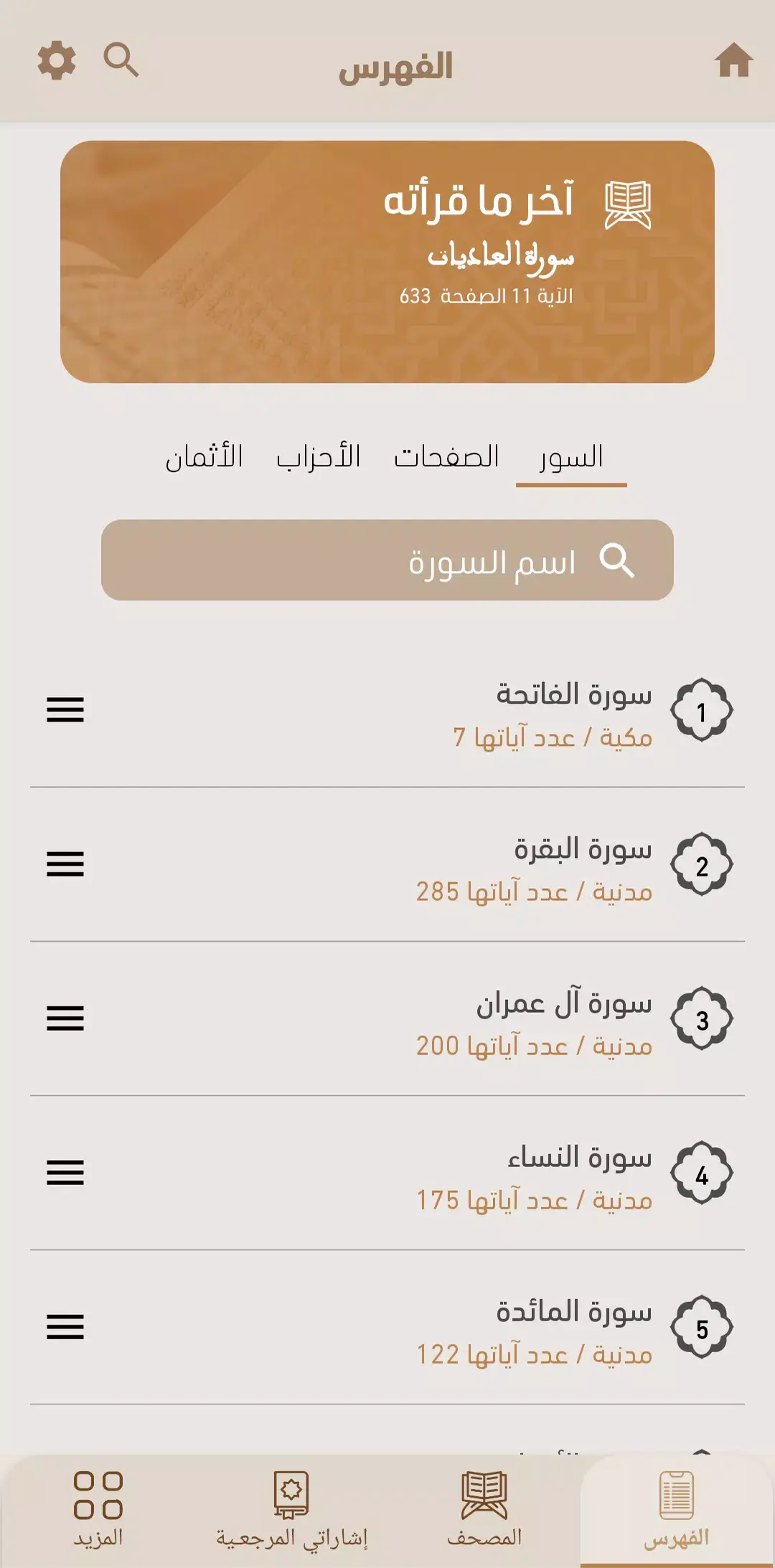Image resolution: width=775 pixels, height=1568 pixels.
Task: Select the الأحزاب tab
Action: 321,457
